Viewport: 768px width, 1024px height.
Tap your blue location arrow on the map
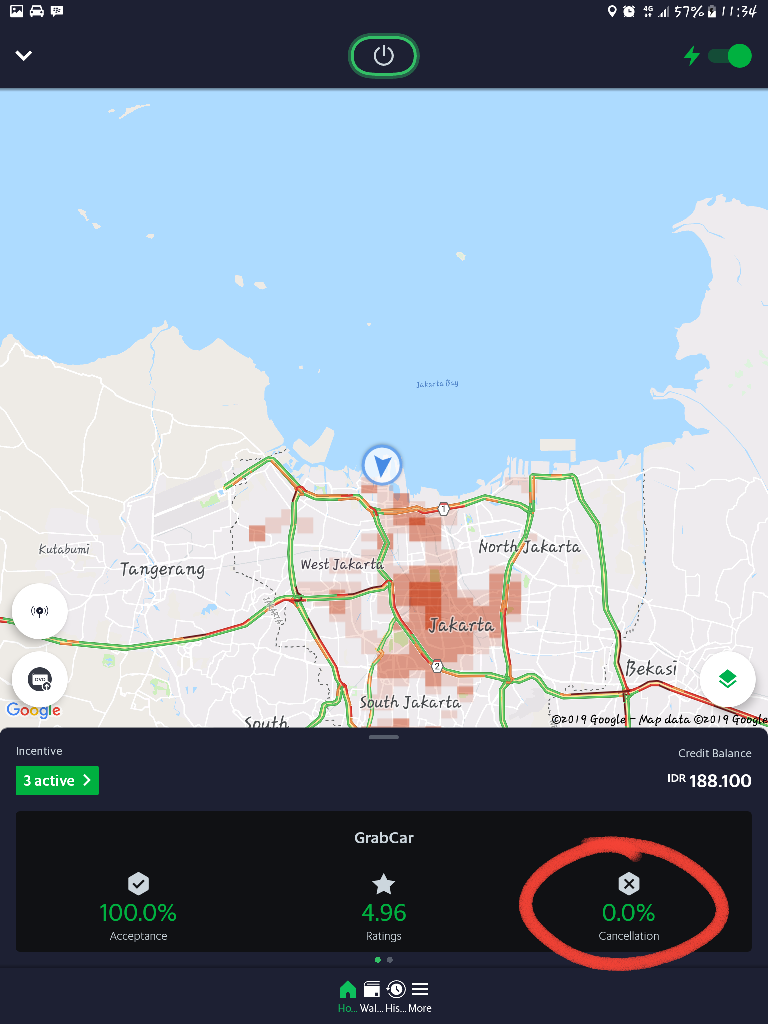[382, 465]
